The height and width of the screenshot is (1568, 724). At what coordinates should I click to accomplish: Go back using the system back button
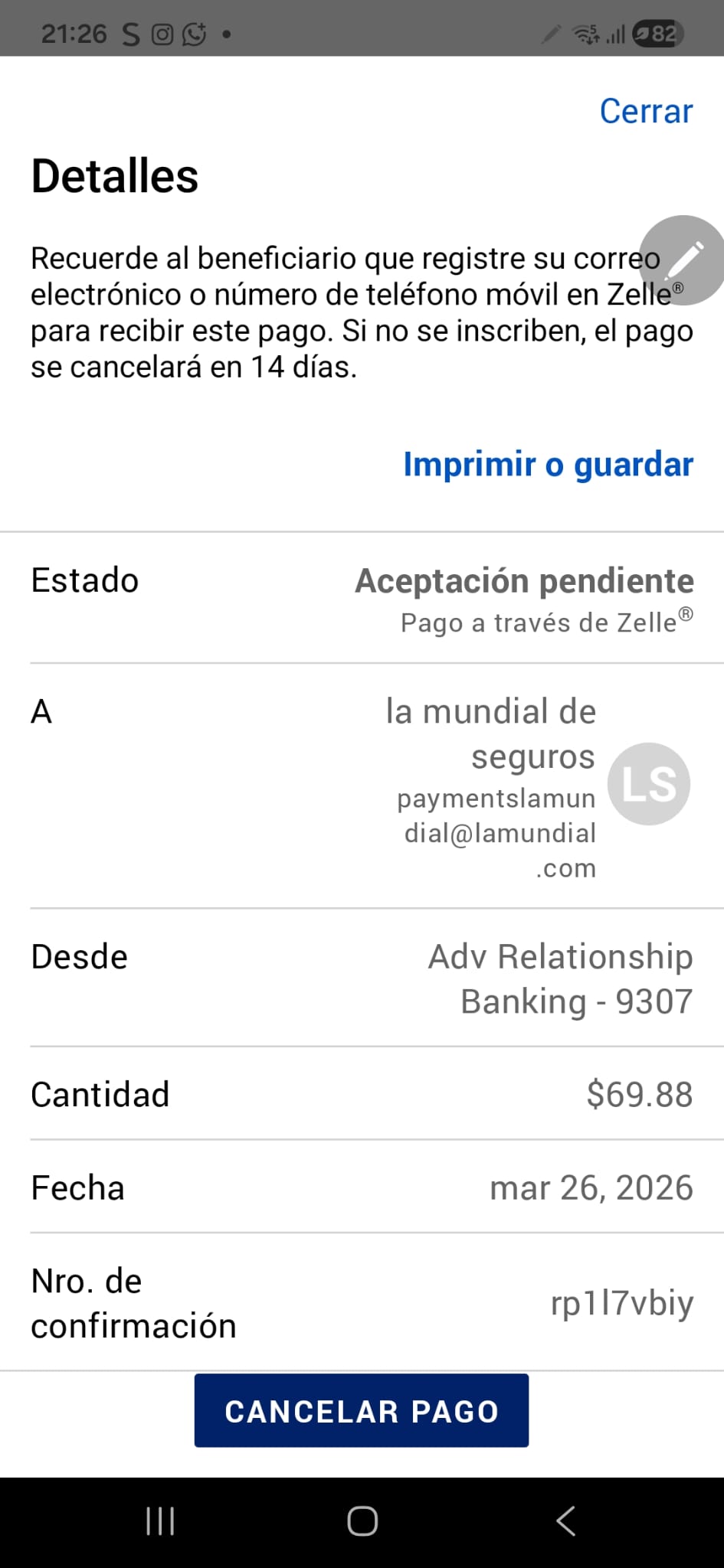[565, 1521]
